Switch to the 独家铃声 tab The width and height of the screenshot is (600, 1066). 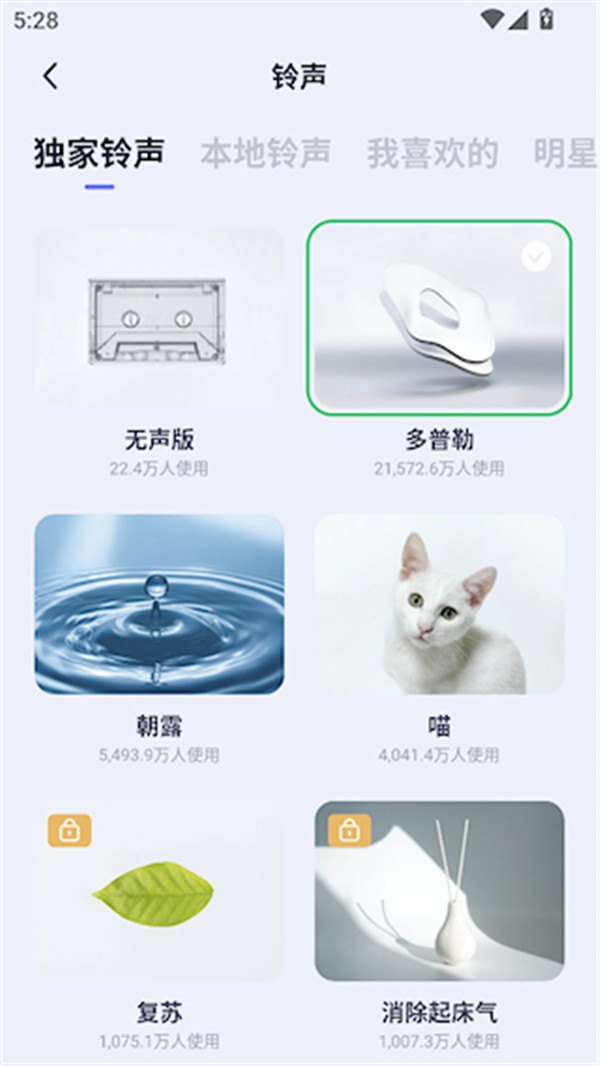click(x=99, y=153)
